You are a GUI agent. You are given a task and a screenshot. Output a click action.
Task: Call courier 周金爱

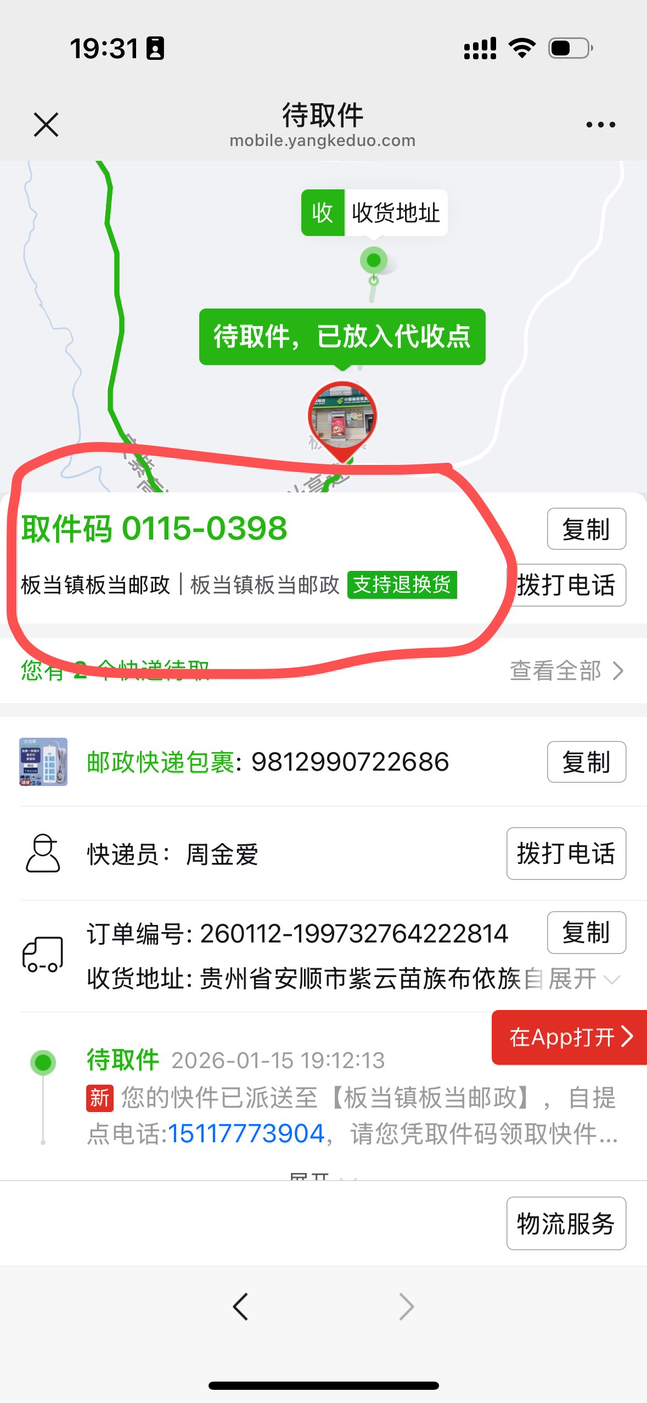click(566, 853)
